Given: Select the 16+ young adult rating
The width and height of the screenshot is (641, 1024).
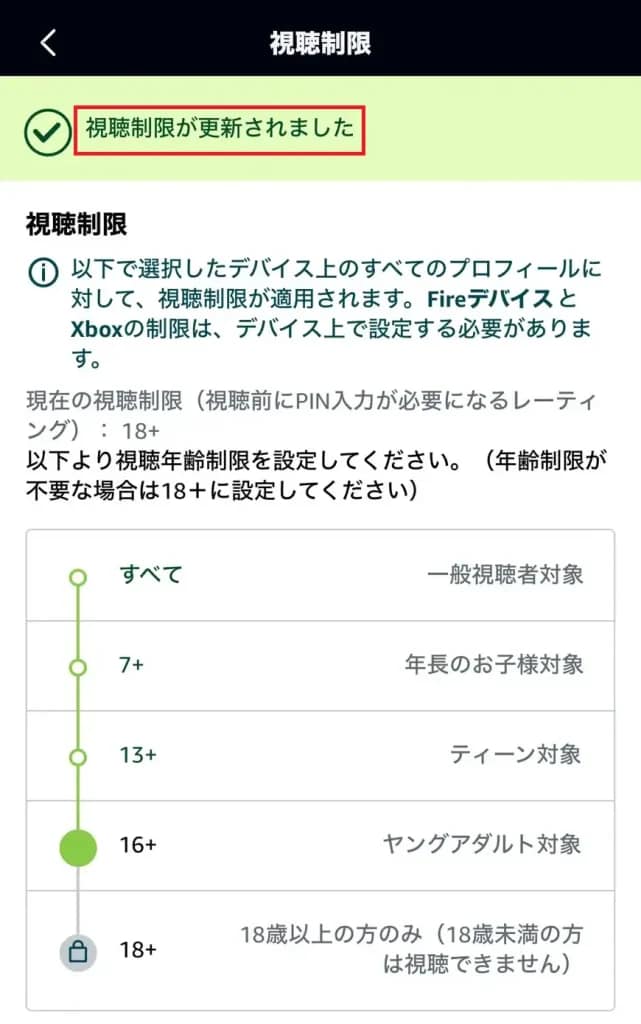Looking at the screenshot, I should (x=78, y=846).
